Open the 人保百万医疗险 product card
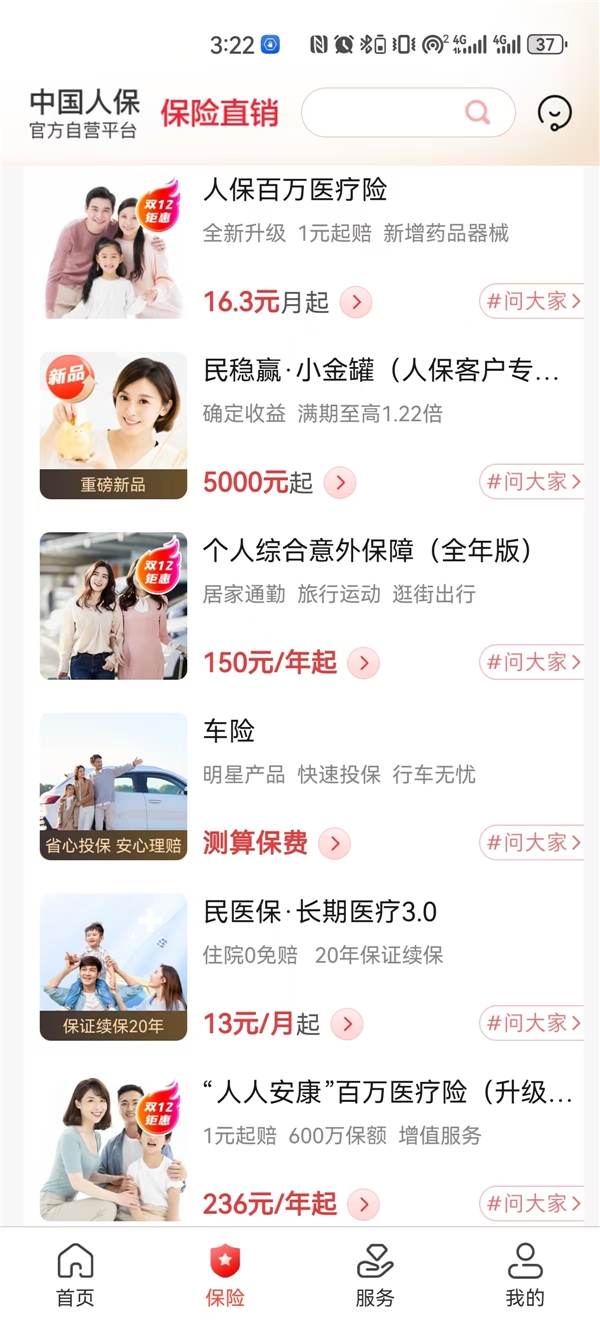Image resolution: width=600 pixels, height=1320 pixels. click(x=295, y=190)
